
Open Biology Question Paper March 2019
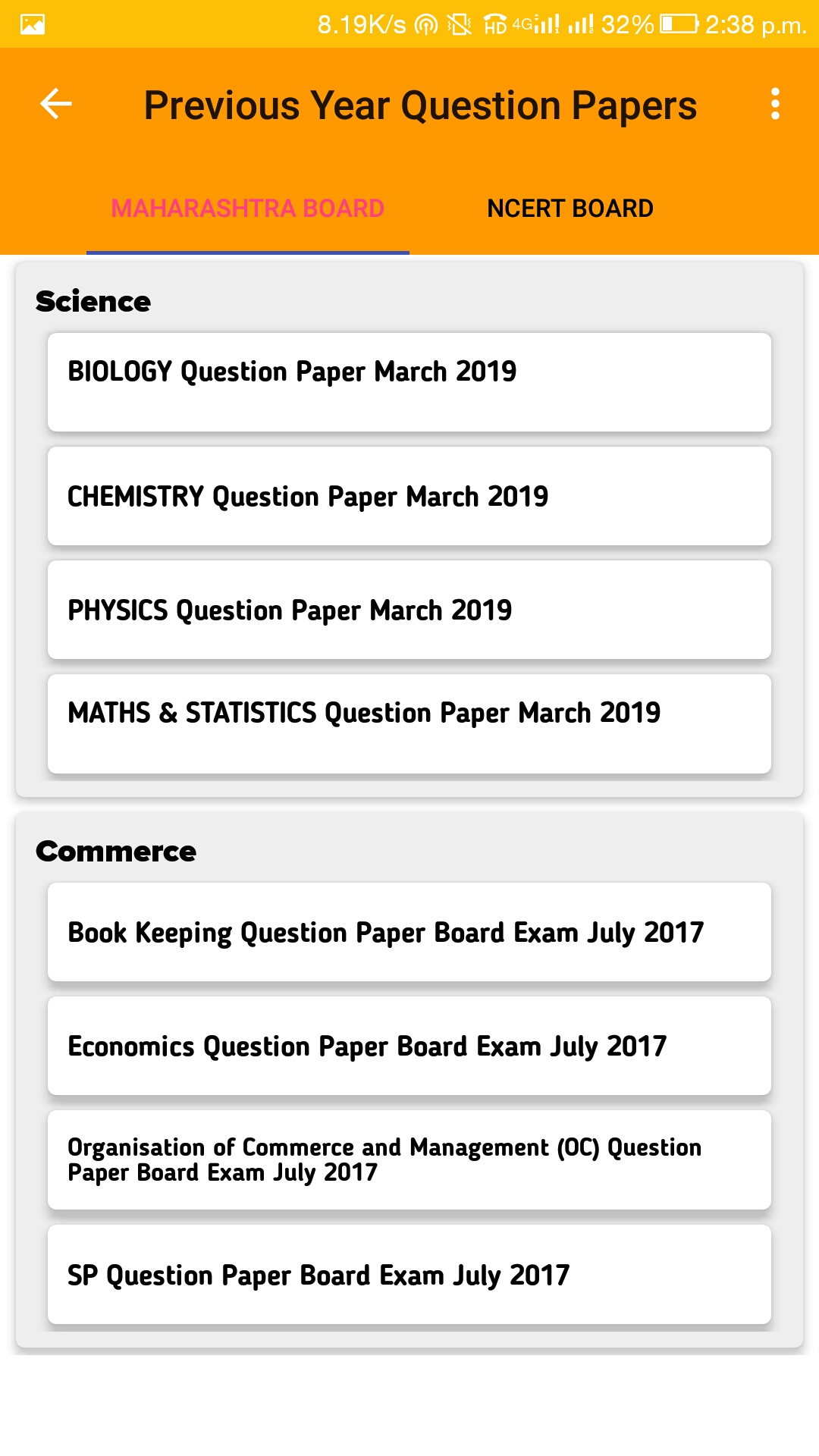point(409,381)
